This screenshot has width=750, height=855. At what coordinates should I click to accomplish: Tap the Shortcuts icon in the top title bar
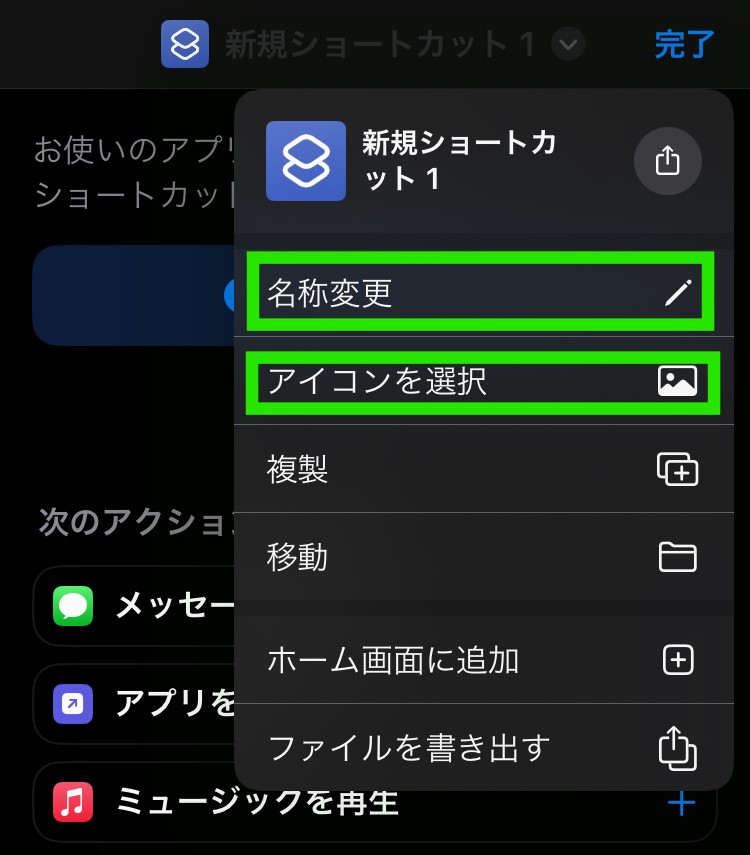click(x=185, y=44)
